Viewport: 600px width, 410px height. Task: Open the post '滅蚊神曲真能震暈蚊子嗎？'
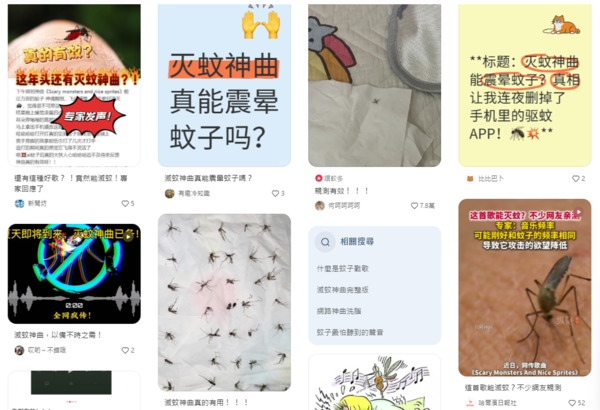(224, 85)
